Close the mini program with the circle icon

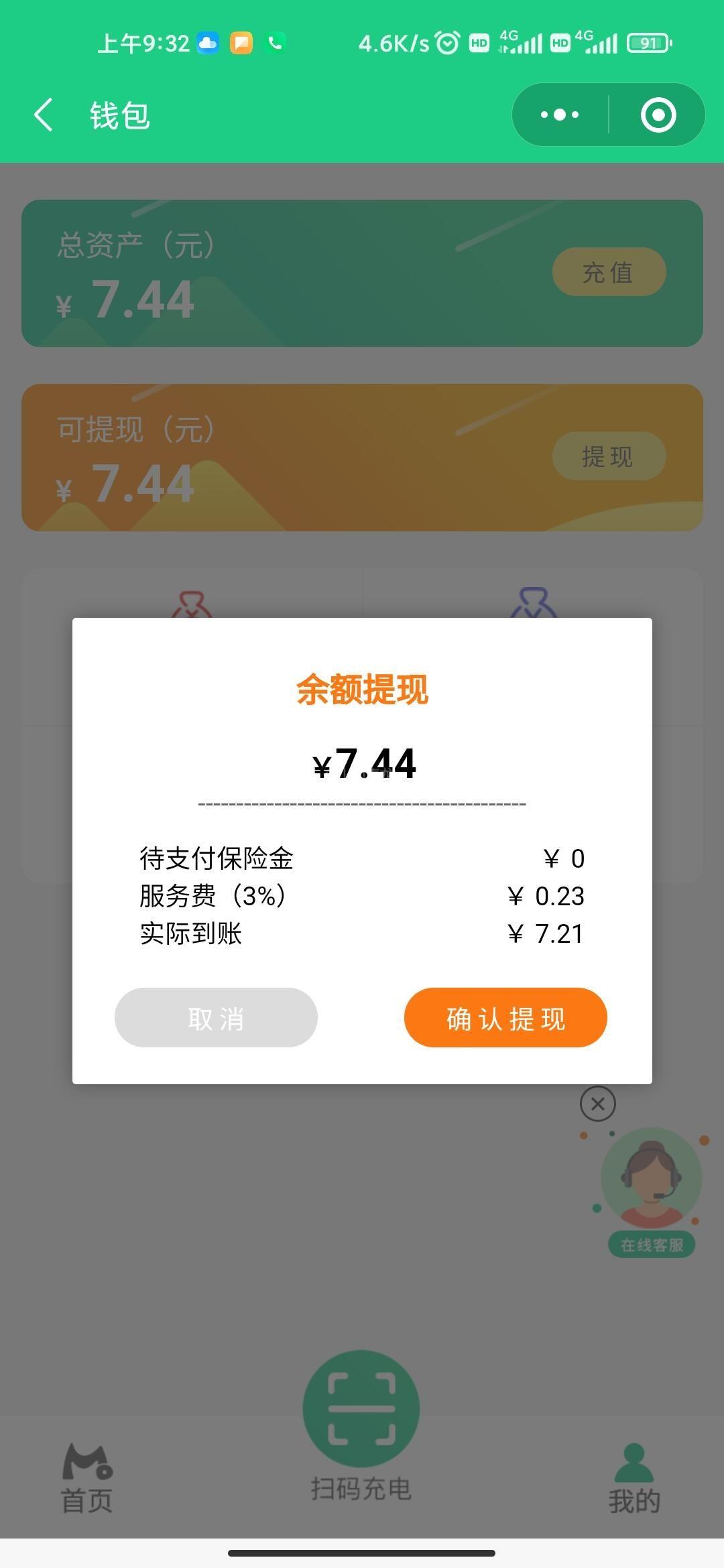658,115
